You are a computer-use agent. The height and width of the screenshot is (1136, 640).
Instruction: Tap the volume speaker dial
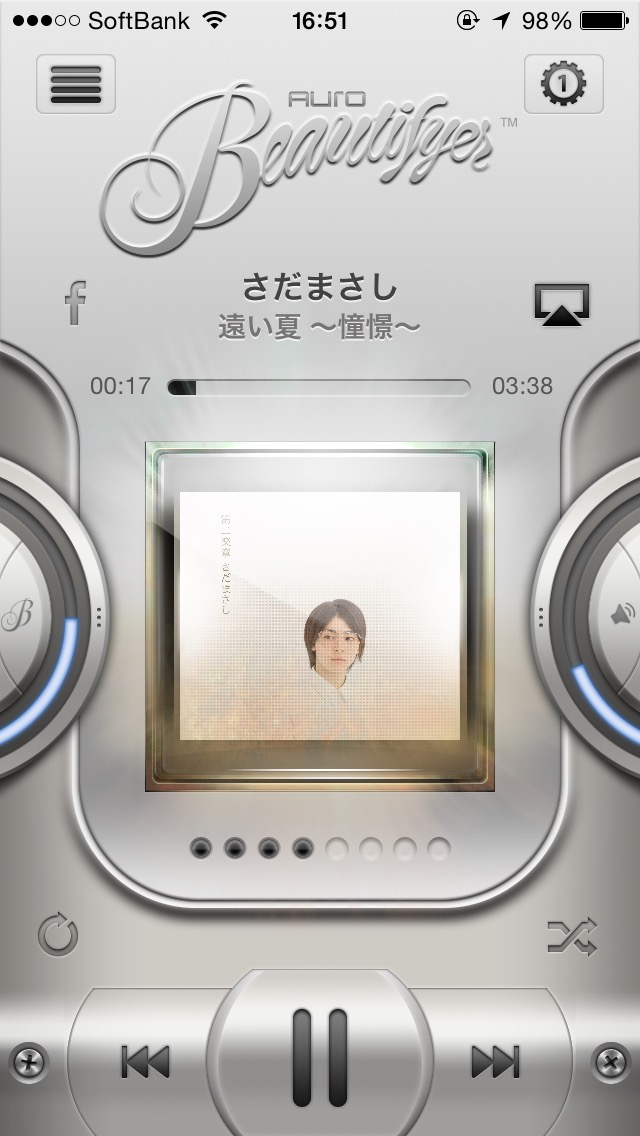pyautogui.click(x=609, y=617)
